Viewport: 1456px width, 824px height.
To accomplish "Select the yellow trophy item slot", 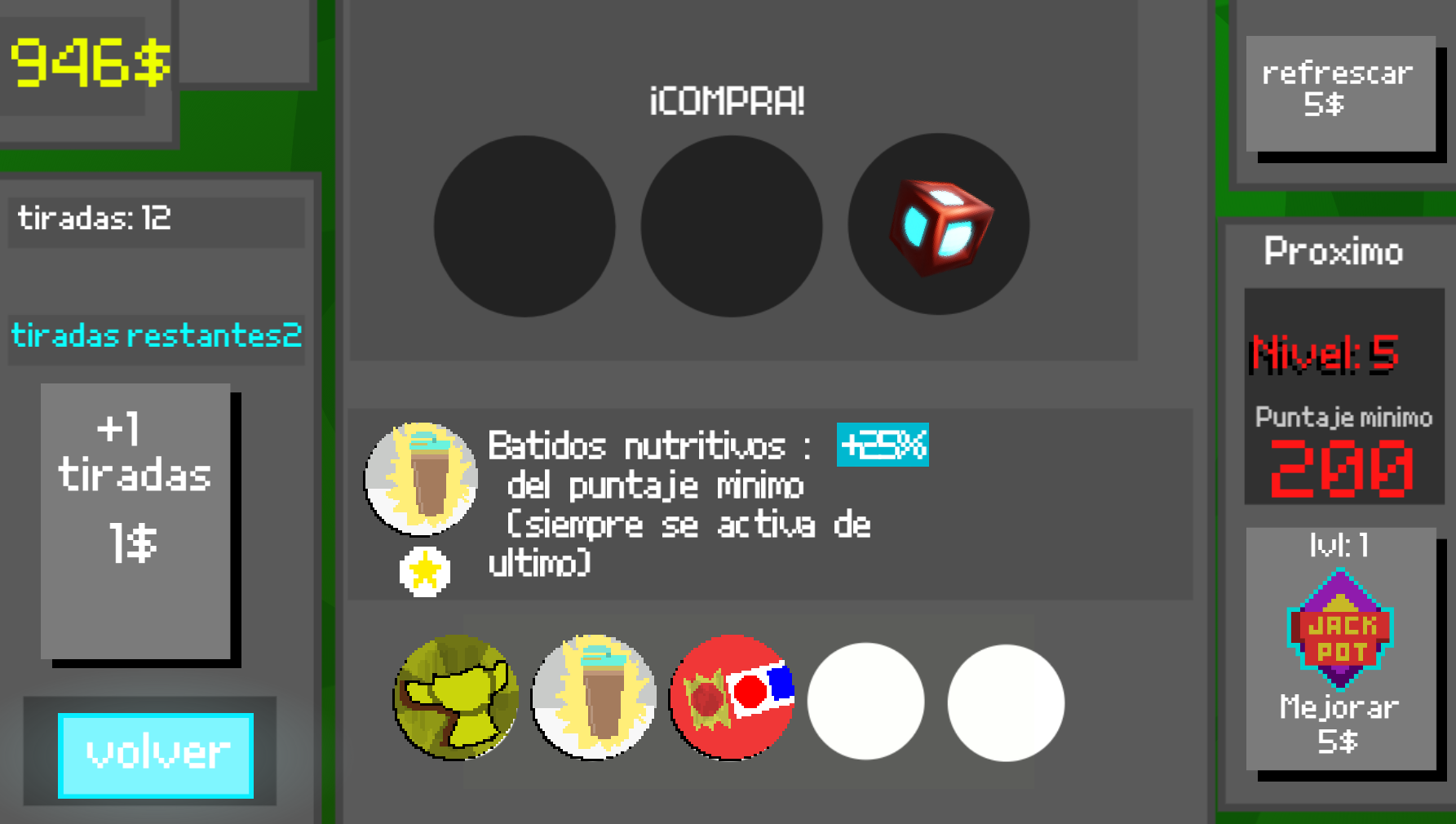I will pyautogui.click(x=455, y=698).
